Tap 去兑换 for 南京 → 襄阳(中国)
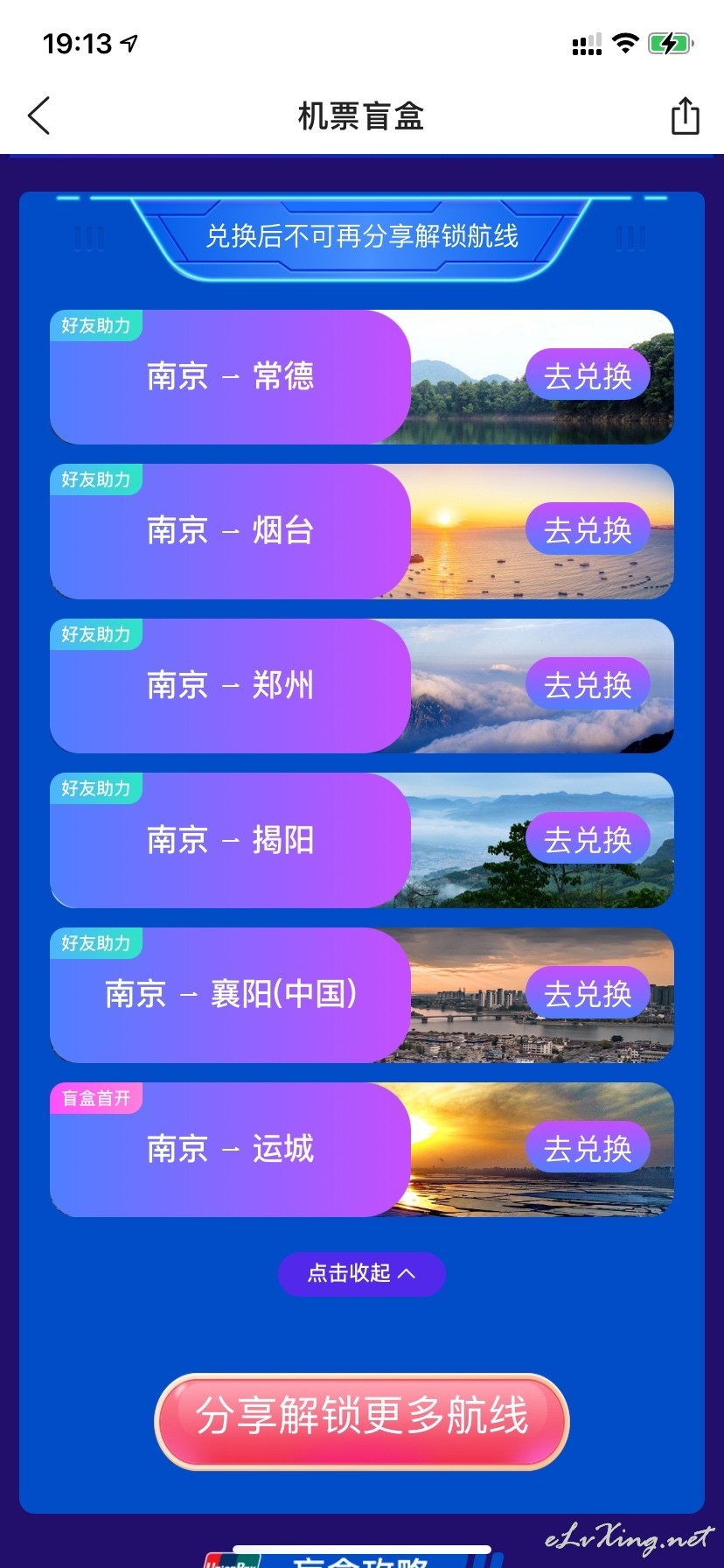 [x=588, y=994]
